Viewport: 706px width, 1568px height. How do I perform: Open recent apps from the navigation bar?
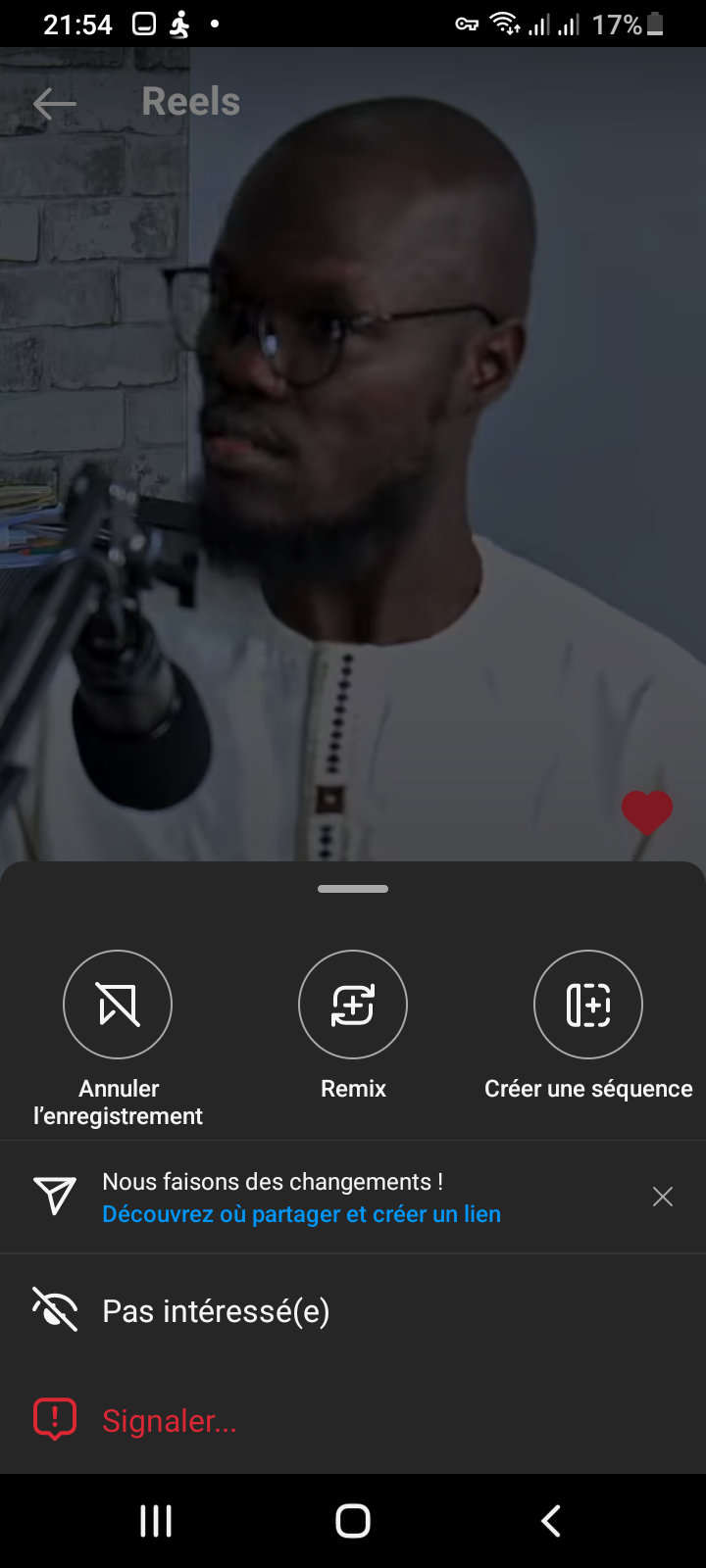[156, 1521]
